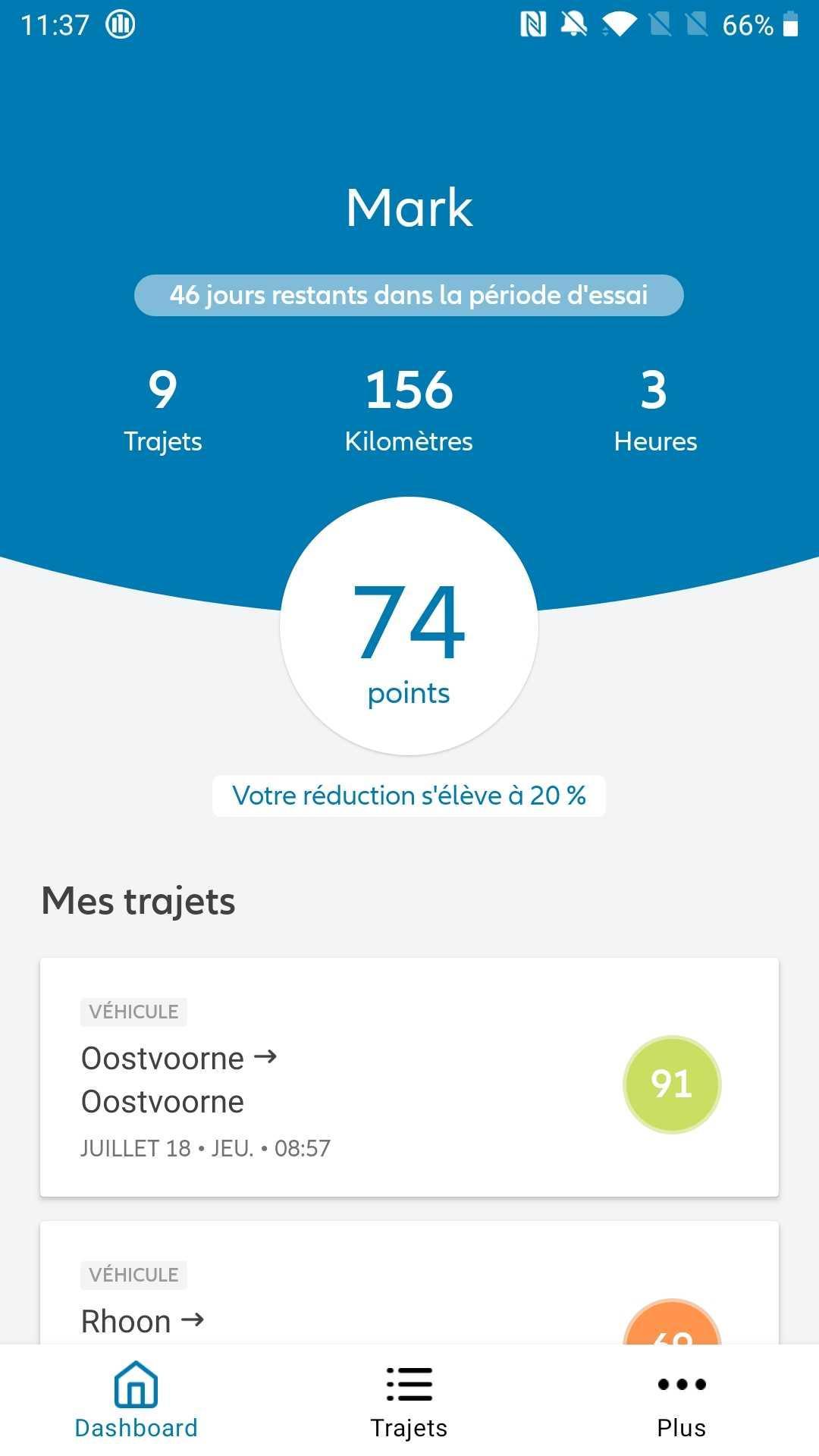Screen dimensions: 819x1456
Task: Switch to the Trajets tab
Action: pos(409,1401)
